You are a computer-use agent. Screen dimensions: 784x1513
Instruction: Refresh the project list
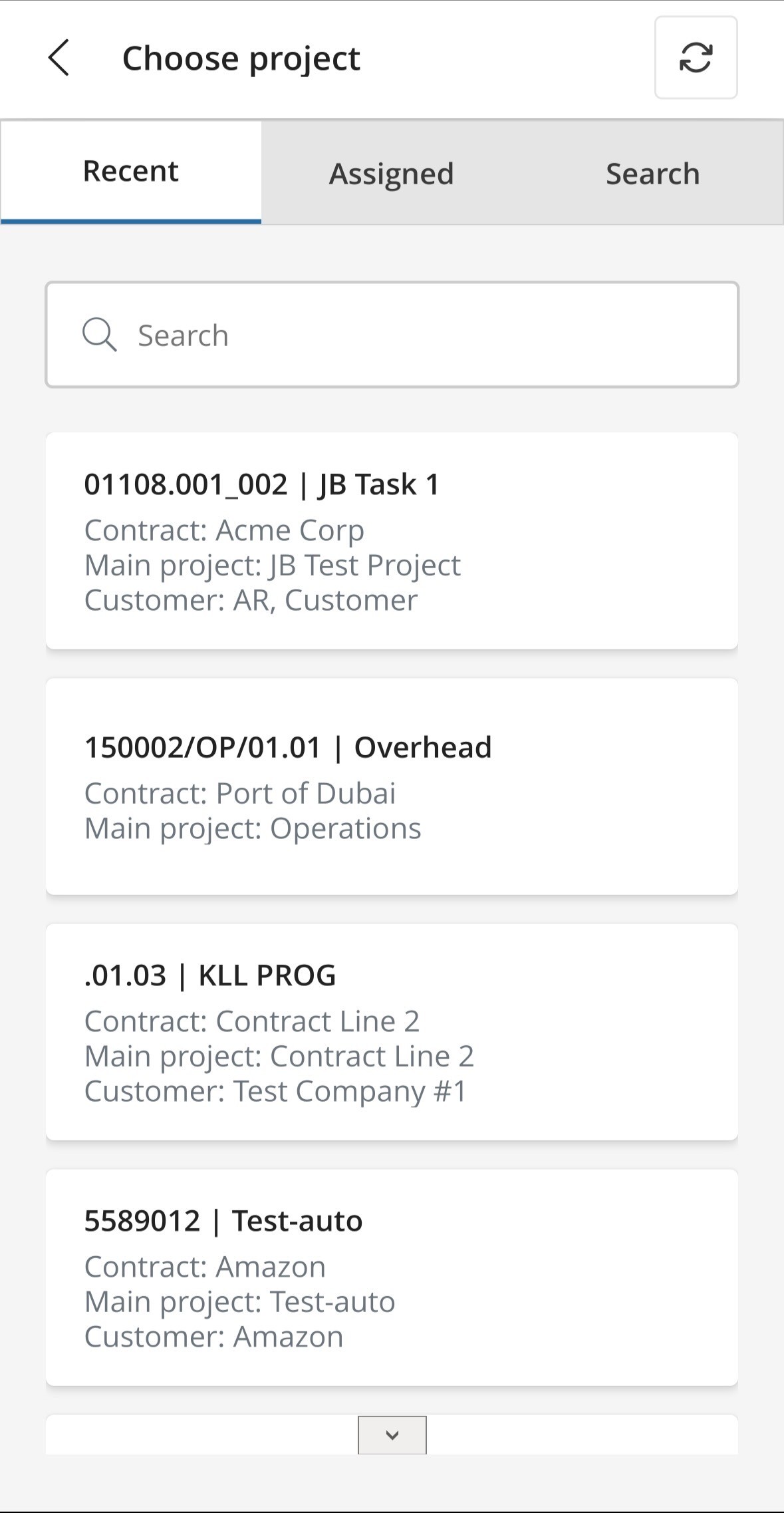pyautogui.click(x=696, y=58)
